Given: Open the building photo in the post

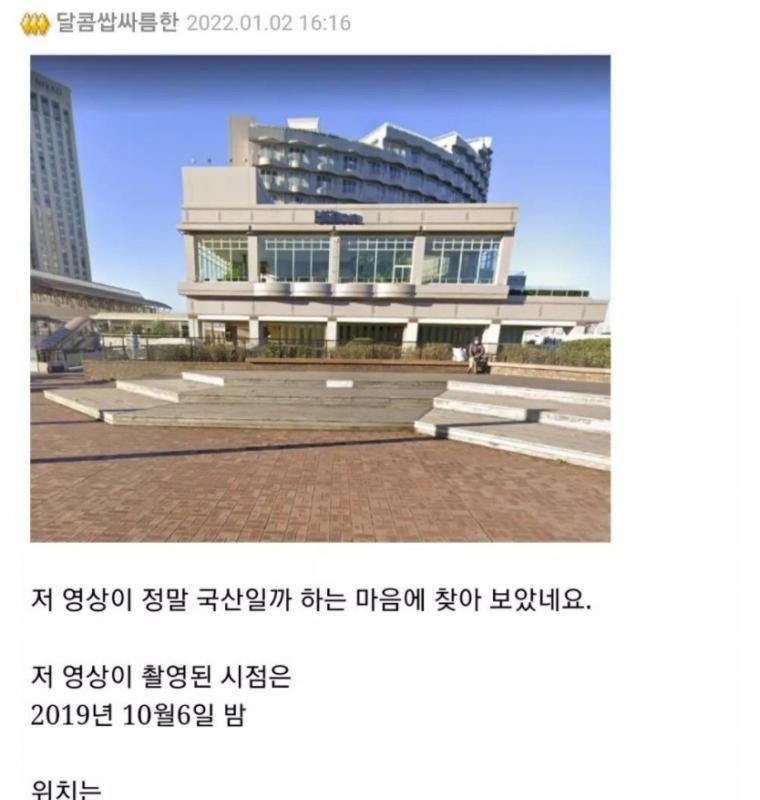Looking at the screenshot, I should (320, 298).
